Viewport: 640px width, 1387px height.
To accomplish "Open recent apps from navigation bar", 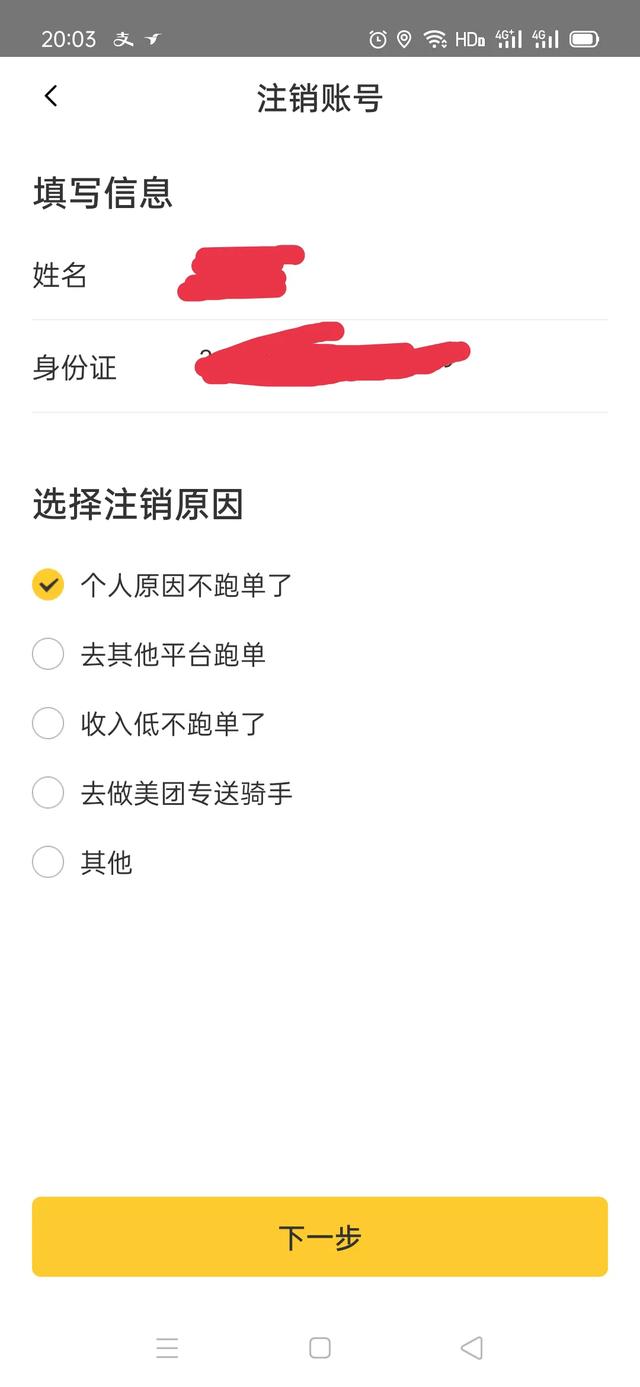I will tap(167, 1348).
